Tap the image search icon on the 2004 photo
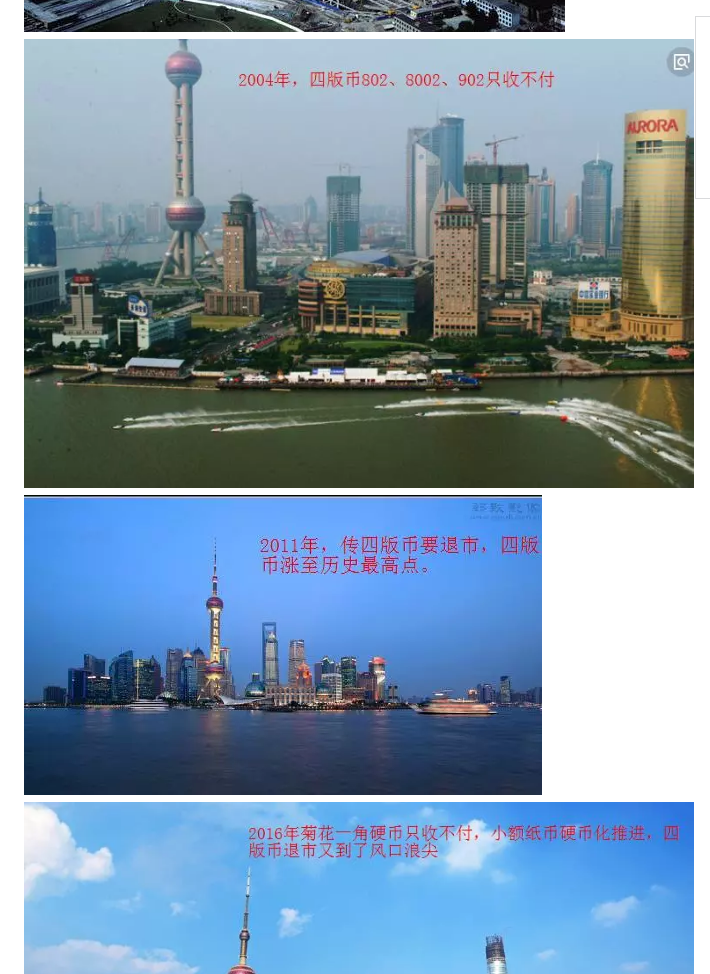 click(681, 62)
